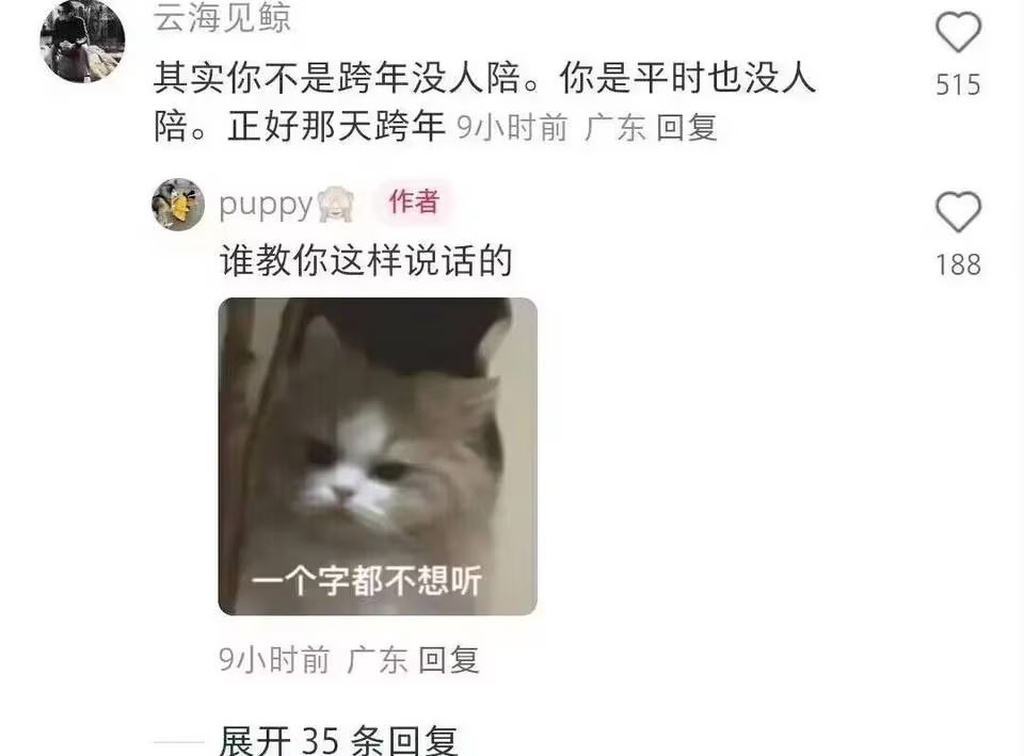Screen dimensions: 1024x756
Task: Reply to puppy's comment
Action: (x=449, y=660)
